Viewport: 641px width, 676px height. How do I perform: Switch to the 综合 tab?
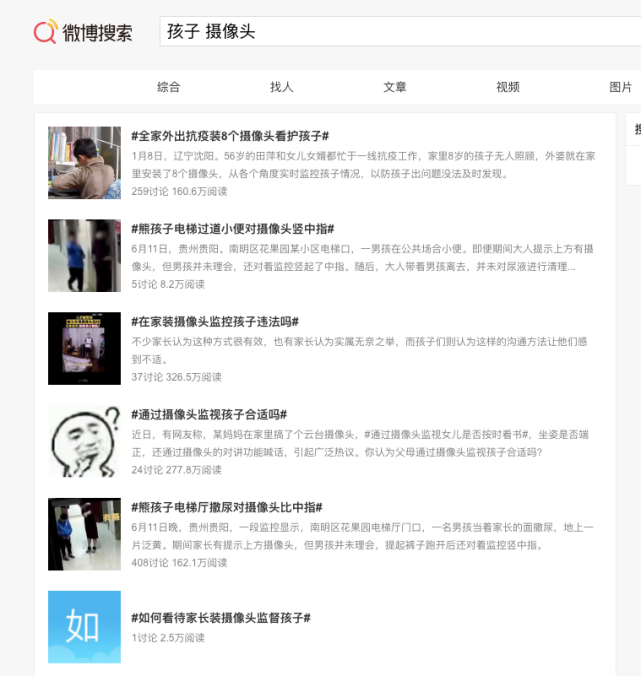coord(169,87)
